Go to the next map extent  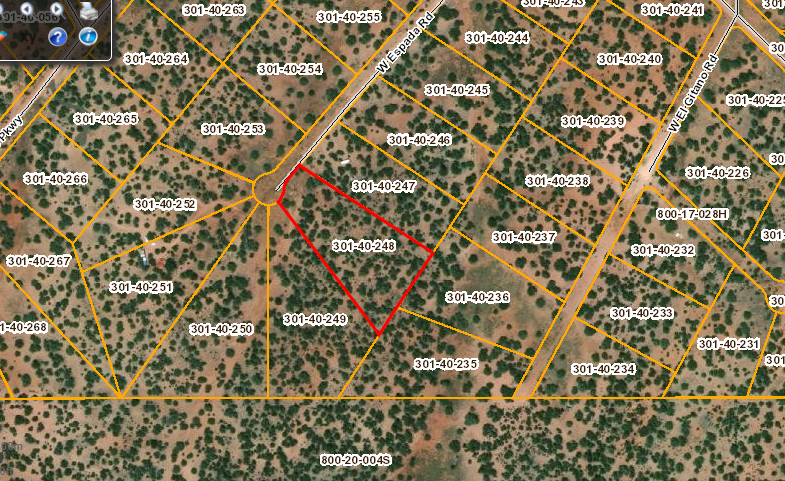(57, 9)
